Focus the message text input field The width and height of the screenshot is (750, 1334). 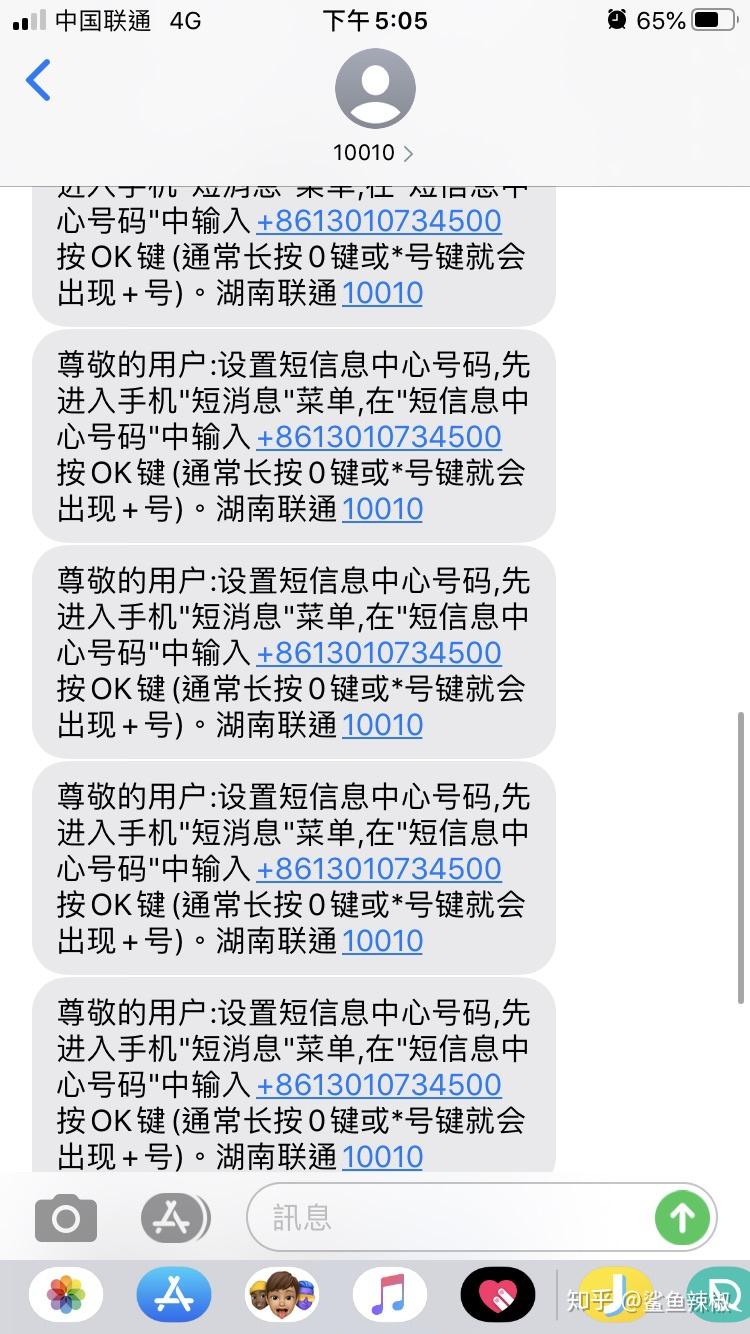click(450, 1218)
